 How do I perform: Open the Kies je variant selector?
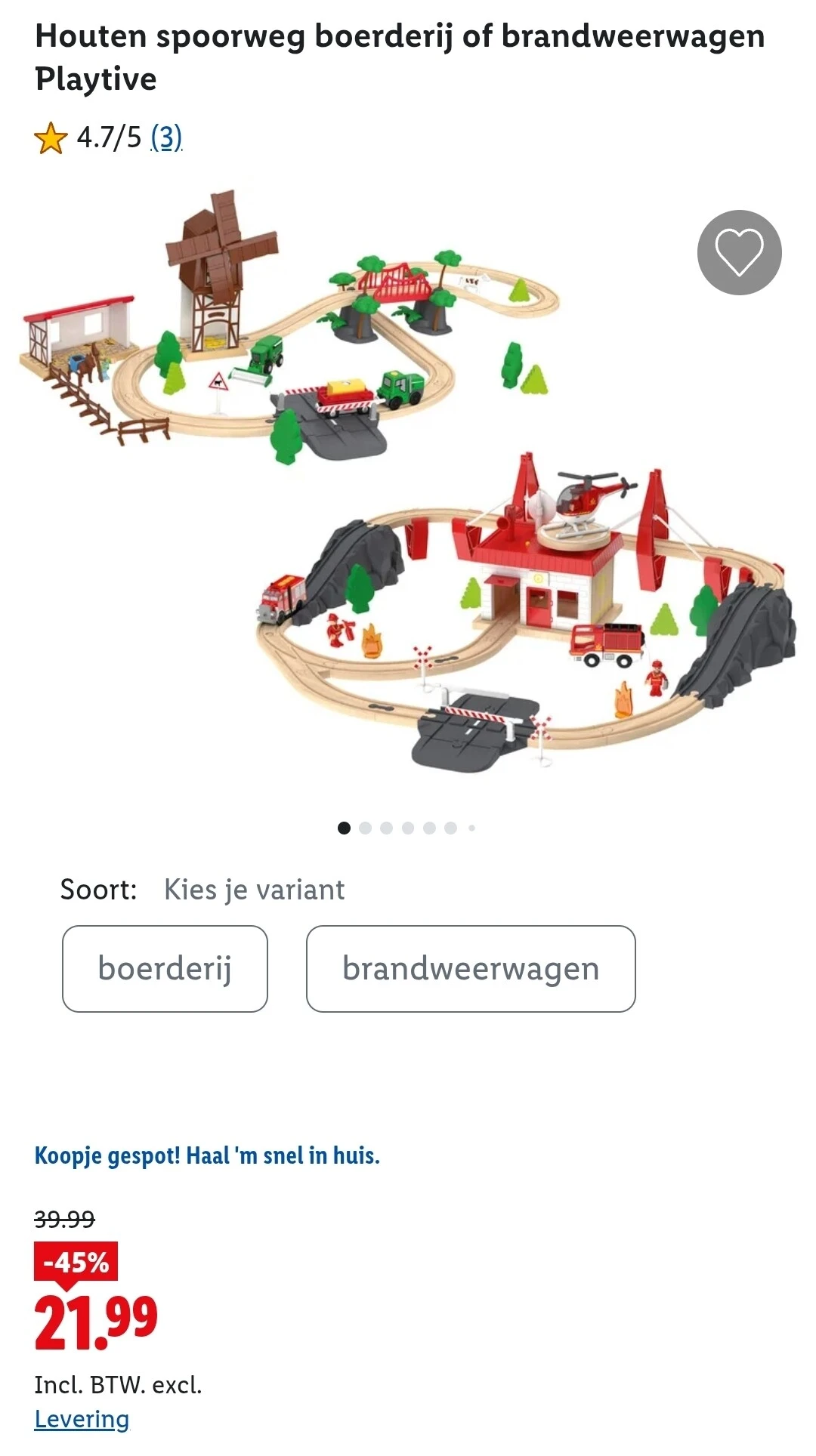(x=254, y=889)
